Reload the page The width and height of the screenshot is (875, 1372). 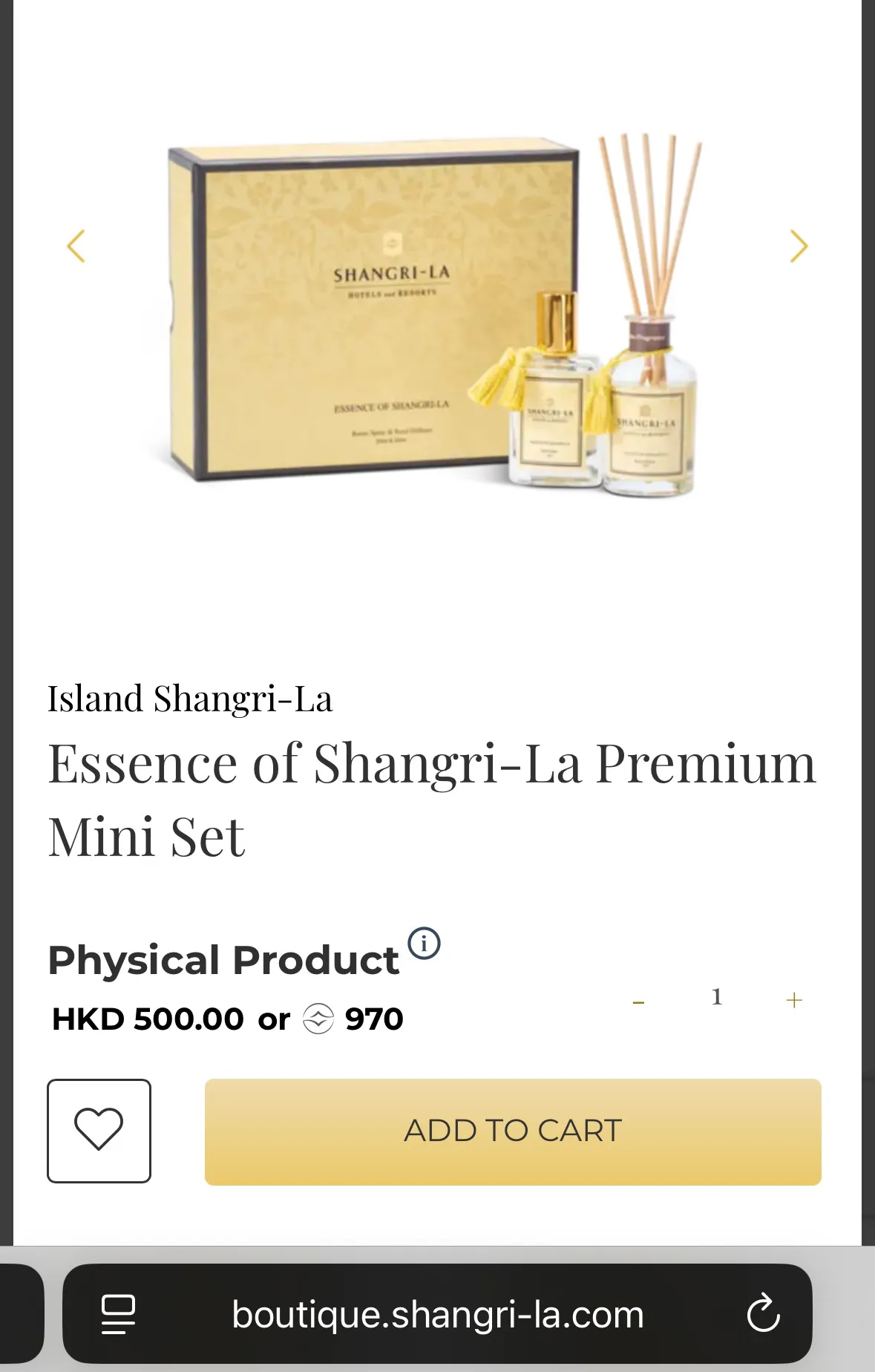[x=763, y=1314]
